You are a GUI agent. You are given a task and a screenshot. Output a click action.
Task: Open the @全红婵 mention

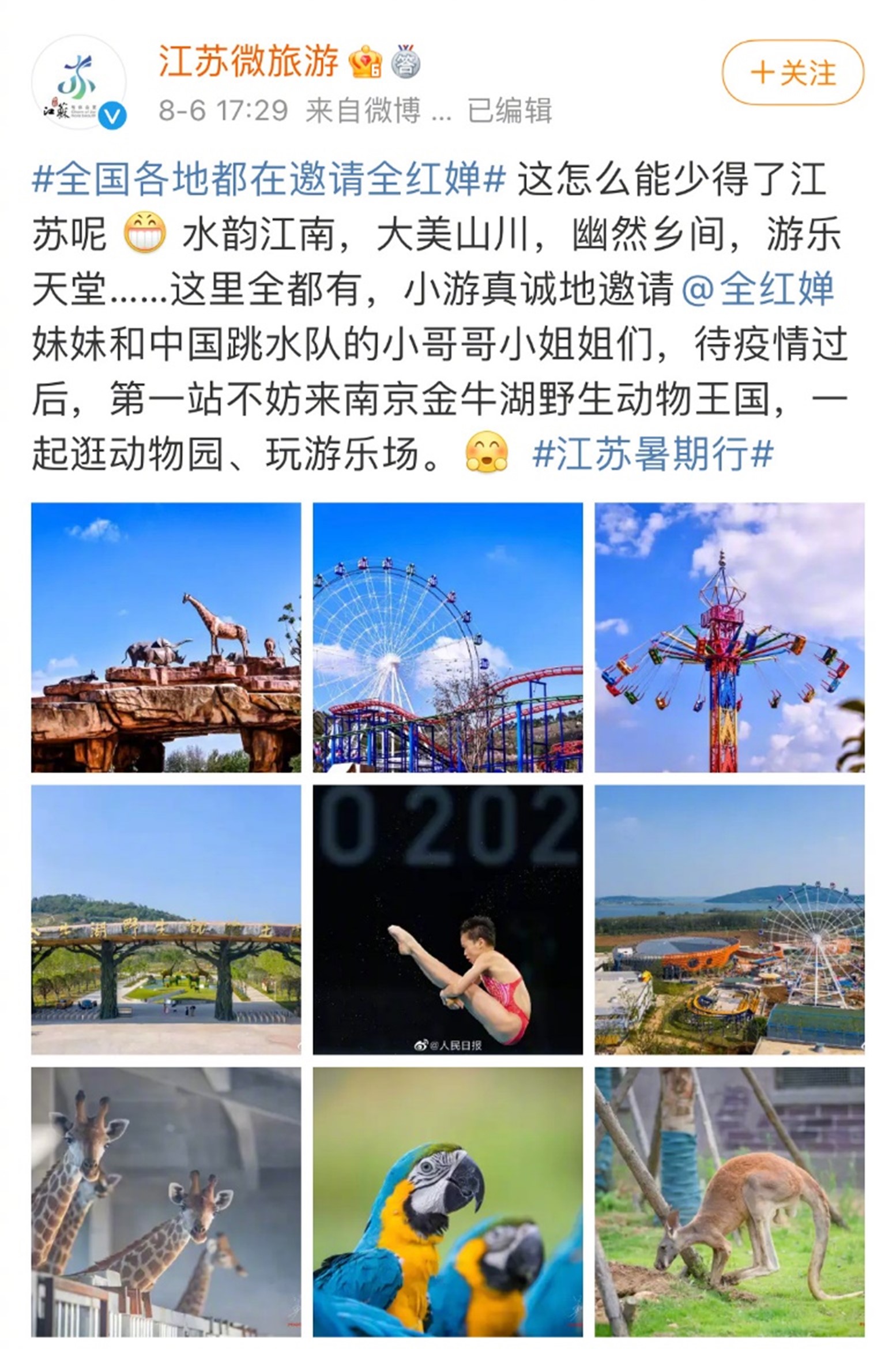pyautogui.click(x=757, y=288)
